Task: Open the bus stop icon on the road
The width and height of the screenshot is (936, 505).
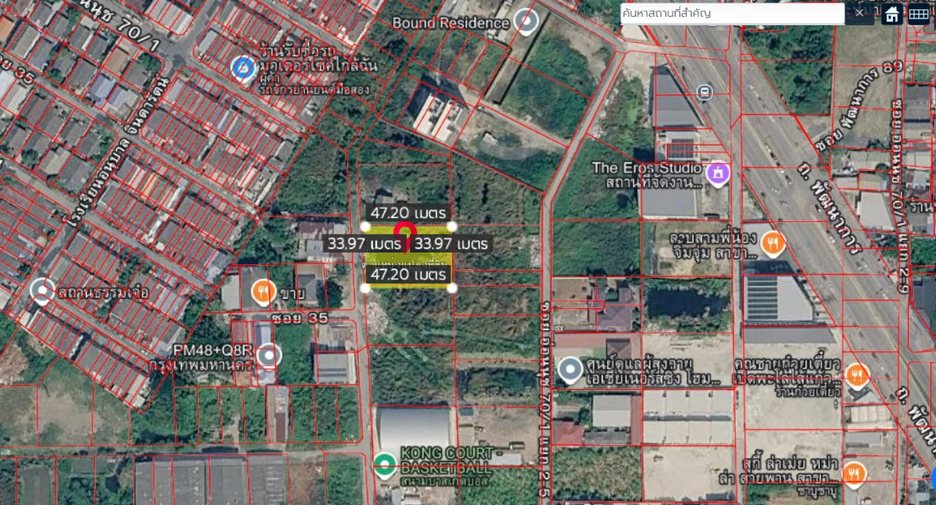Action: click(705, 92)
